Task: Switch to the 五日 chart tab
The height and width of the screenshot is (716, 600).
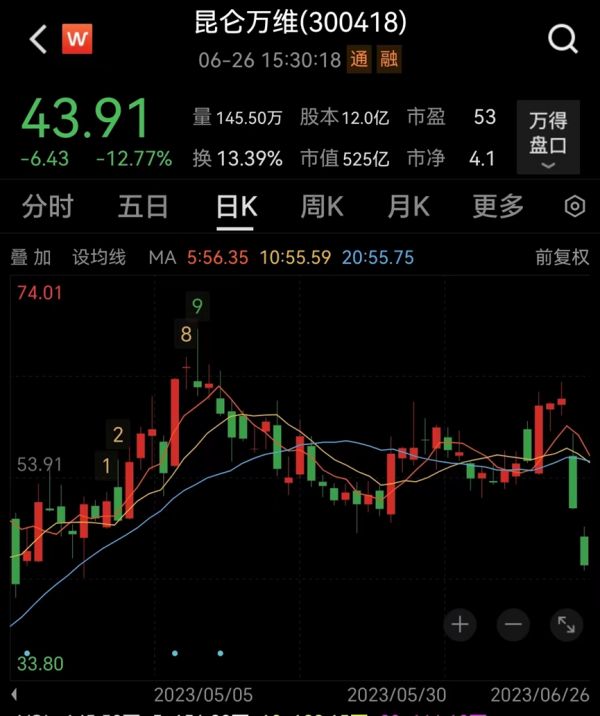Action: point(143,207)
